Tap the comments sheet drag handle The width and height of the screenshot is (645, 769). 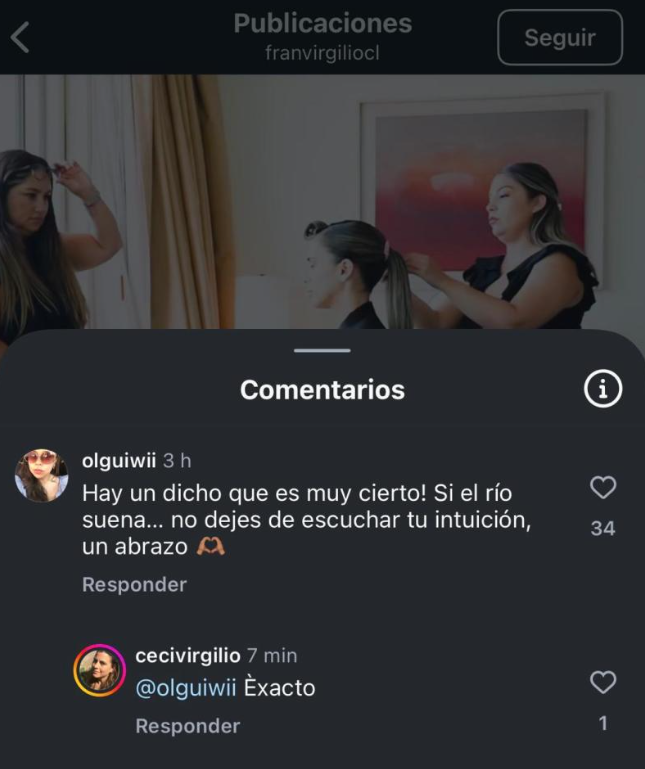pos(322,351)
